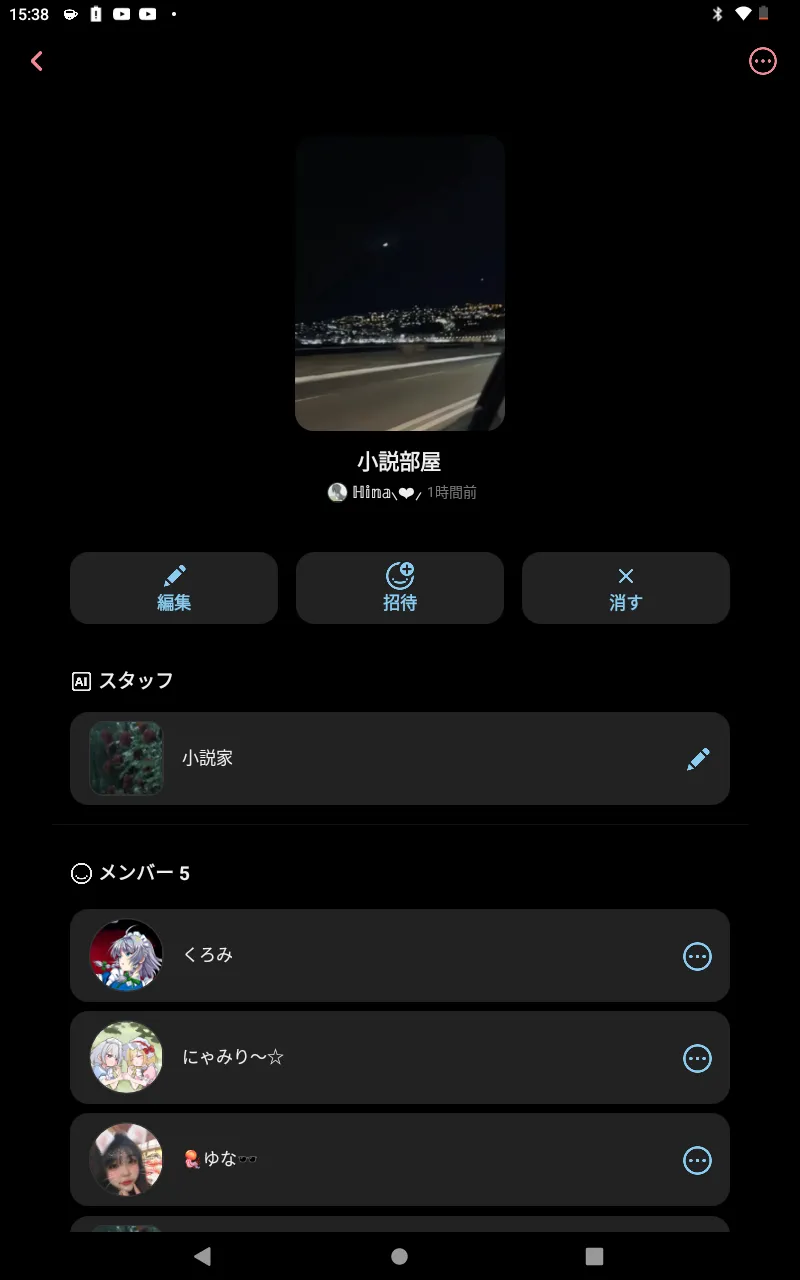View ゆな's member profile

click(x=400, y=1159)
